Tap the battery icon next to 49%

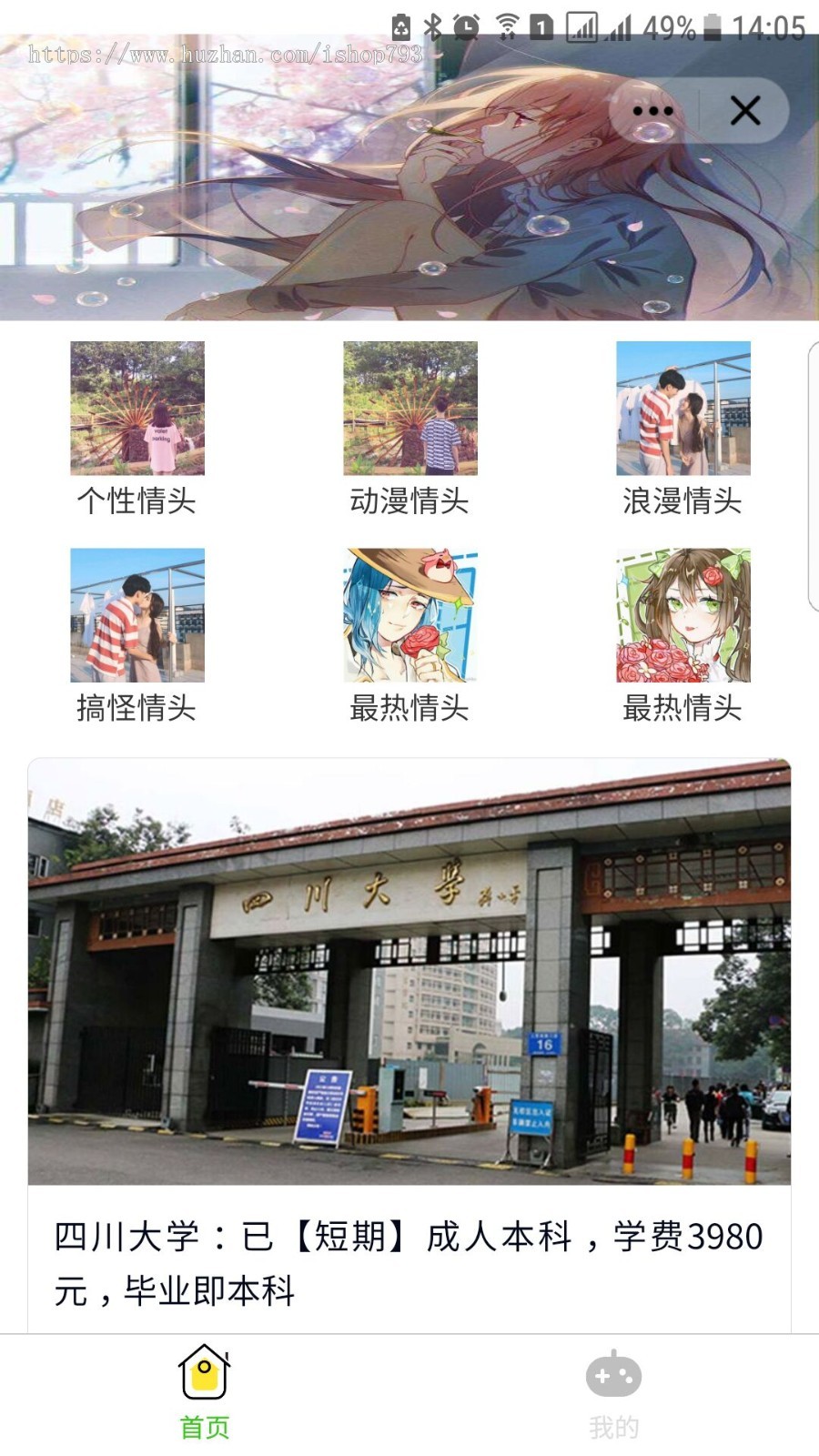coord(711,27)
